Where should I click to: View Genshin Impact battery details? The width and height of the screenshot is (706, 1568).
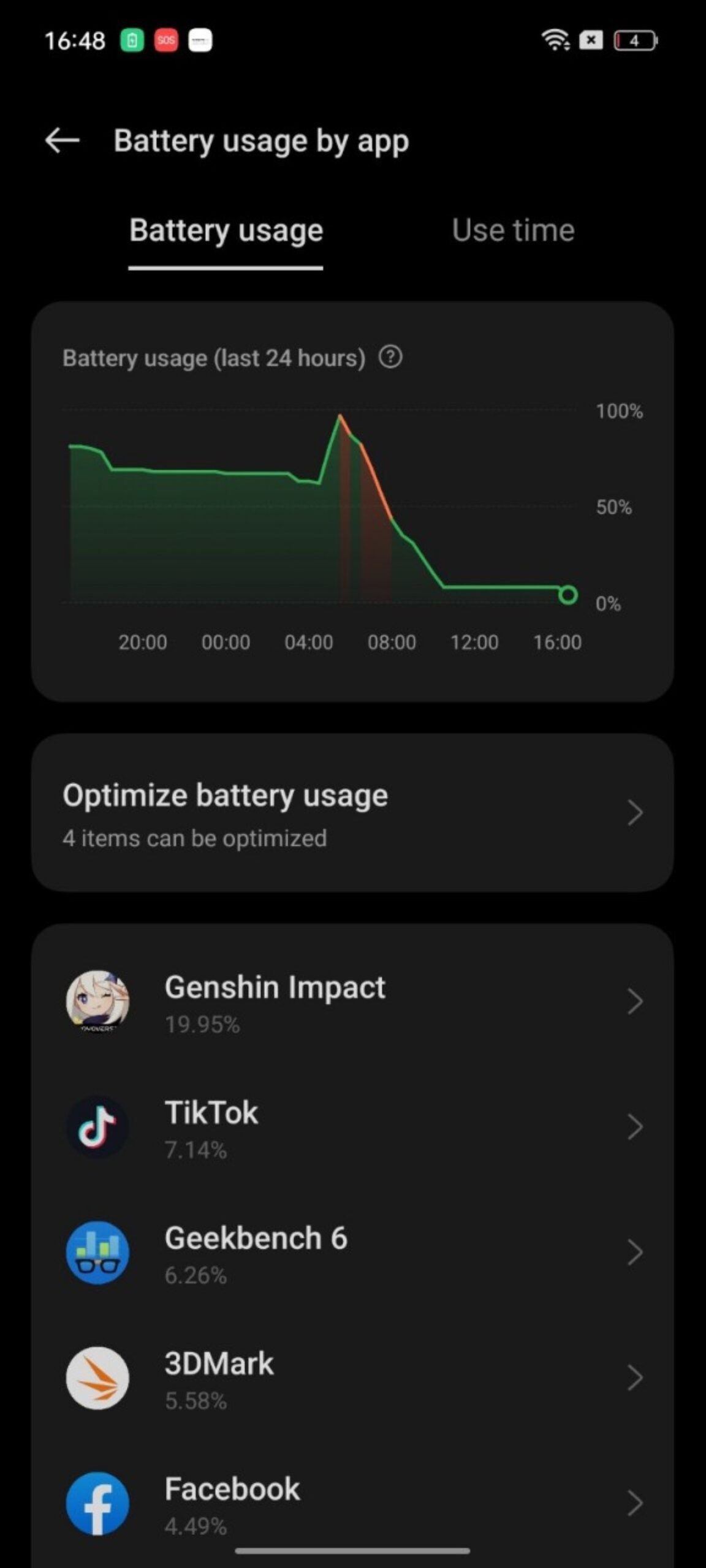pos(352,1002)
